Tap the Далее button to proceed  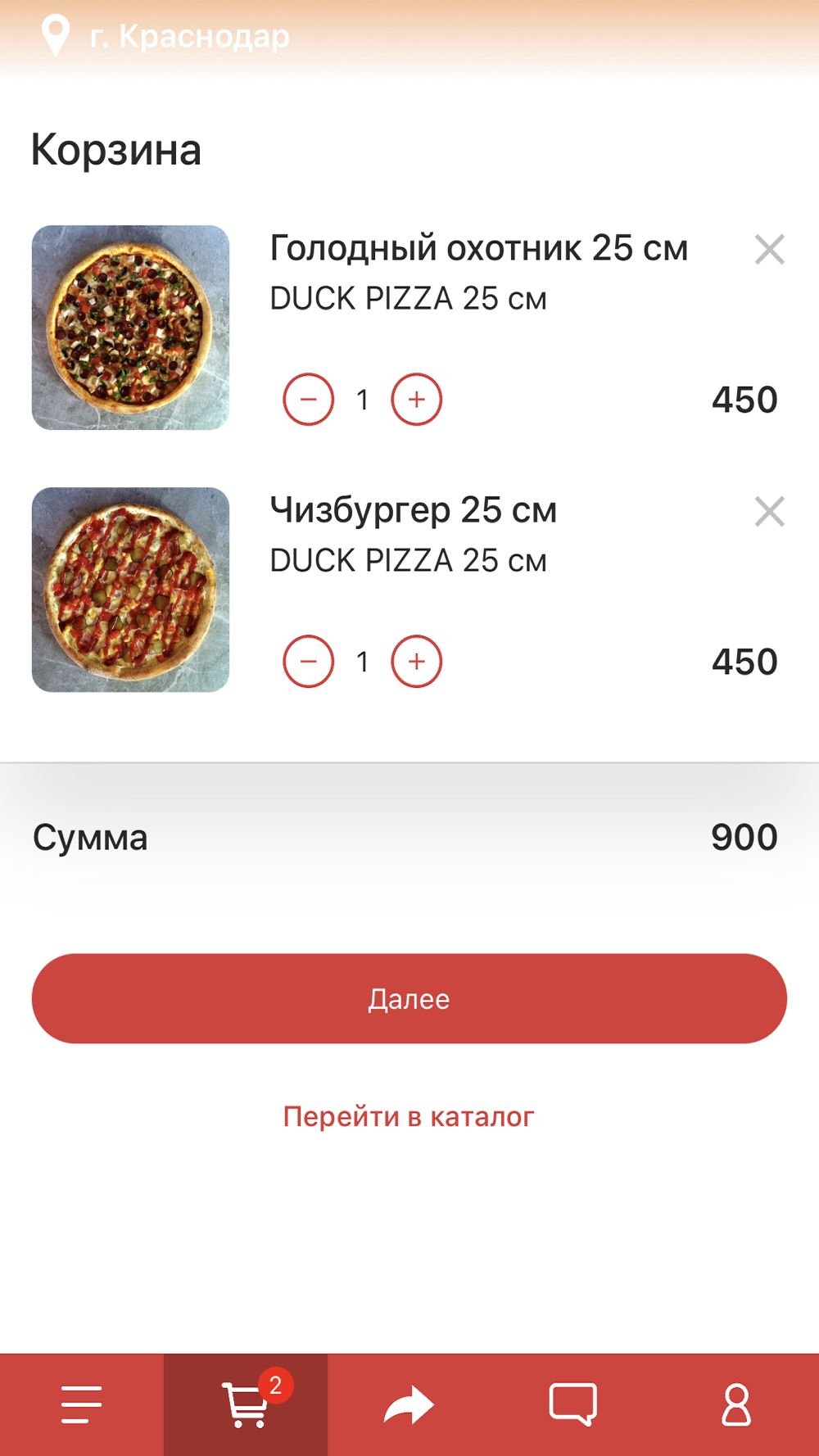[409, 998]
